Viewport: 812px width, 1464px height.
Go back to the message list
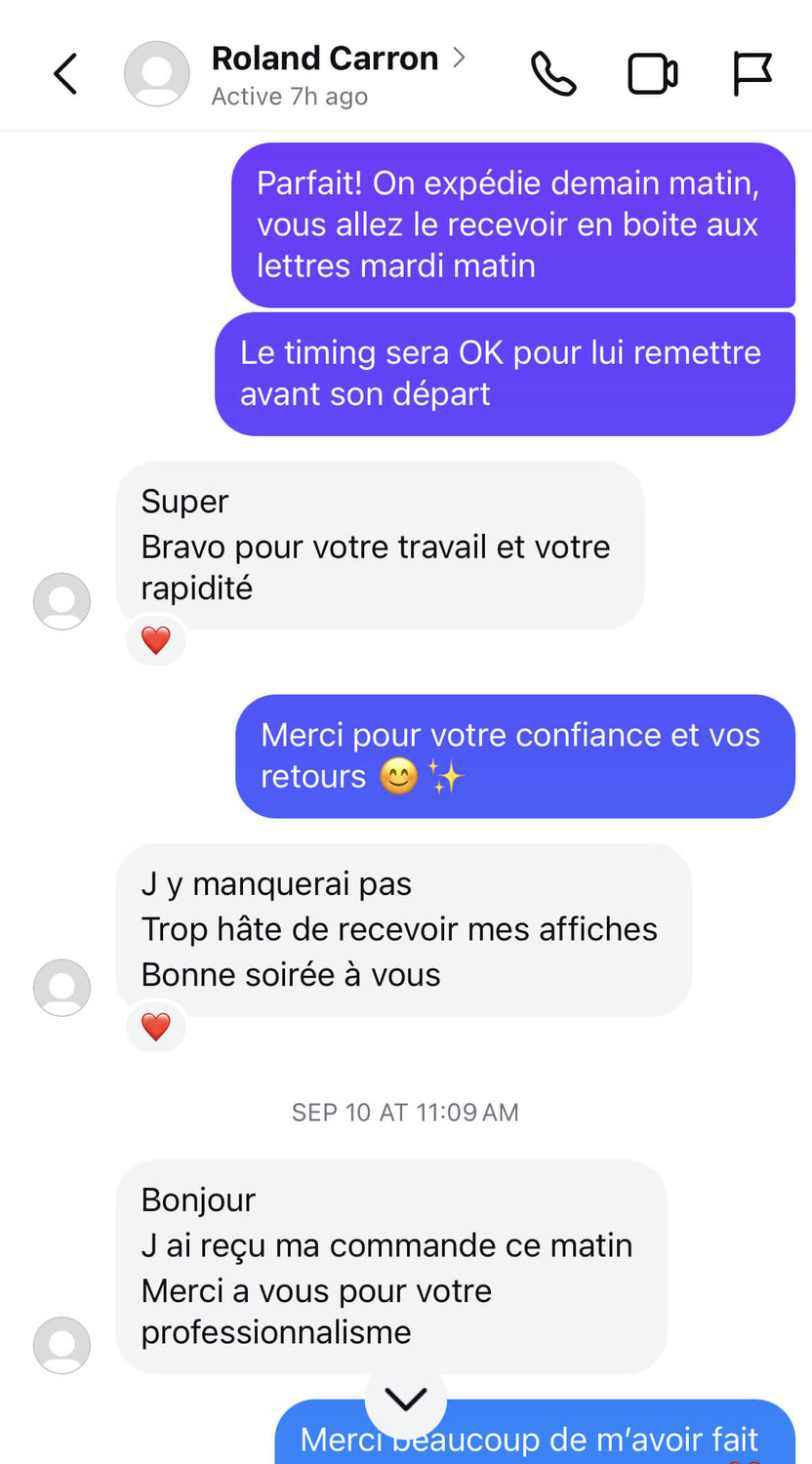65,74
